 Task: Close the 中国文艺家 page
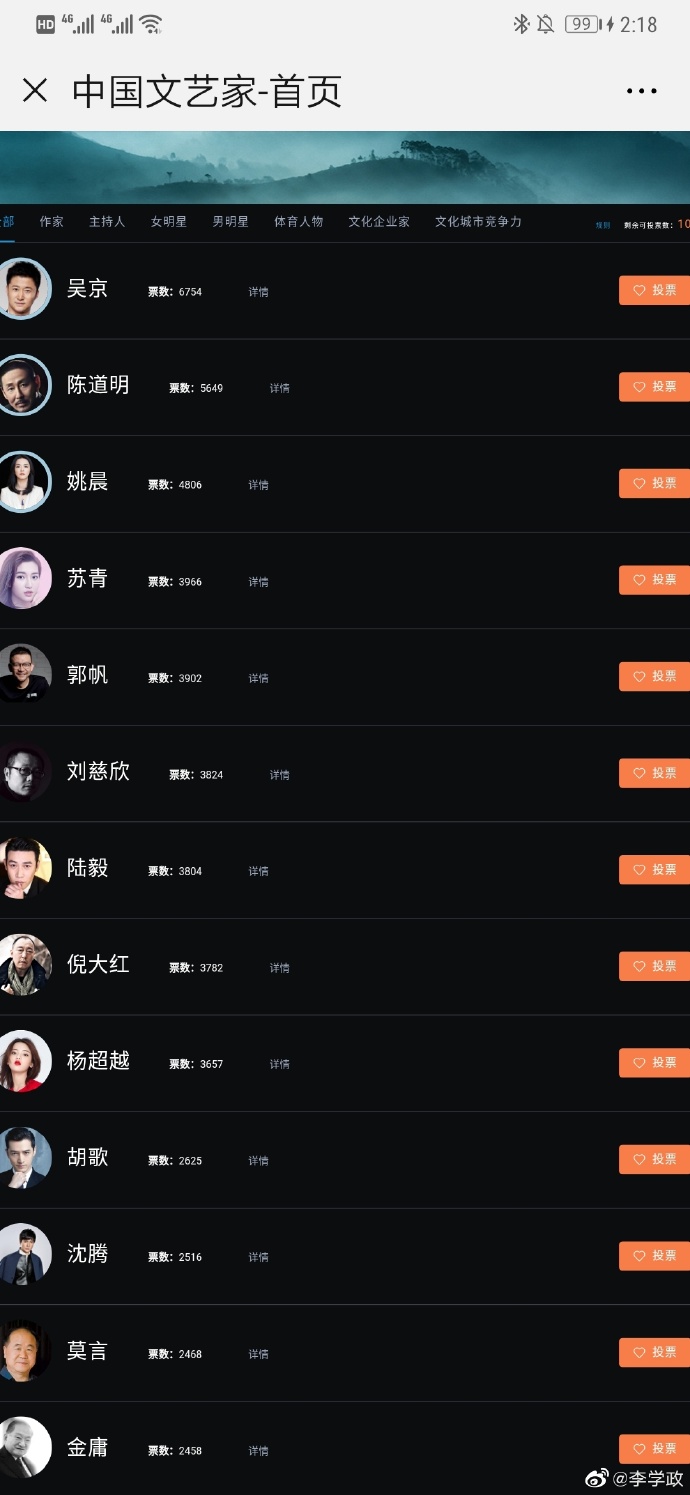35,91
